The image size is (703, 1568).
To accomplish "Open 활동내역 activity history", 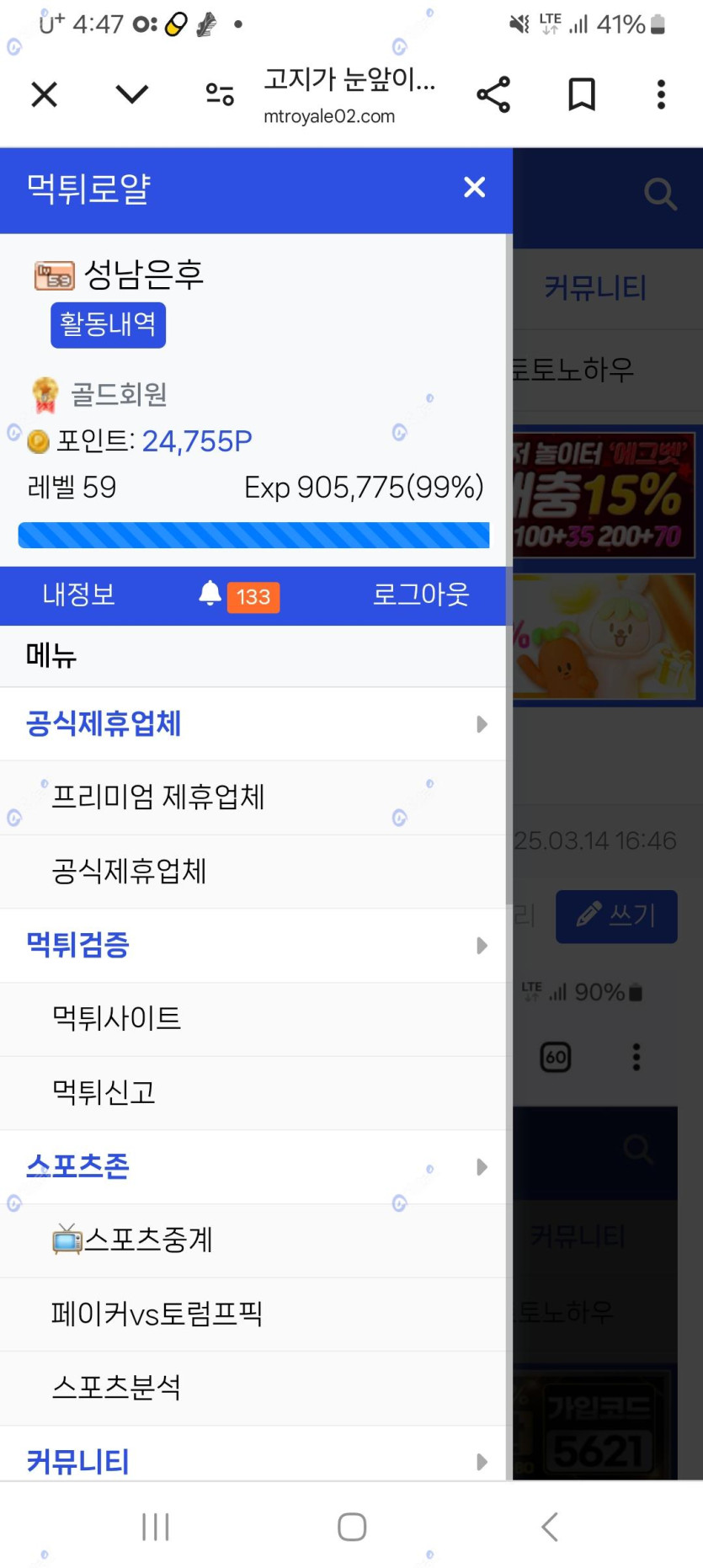I will click(x=108, y=324).
